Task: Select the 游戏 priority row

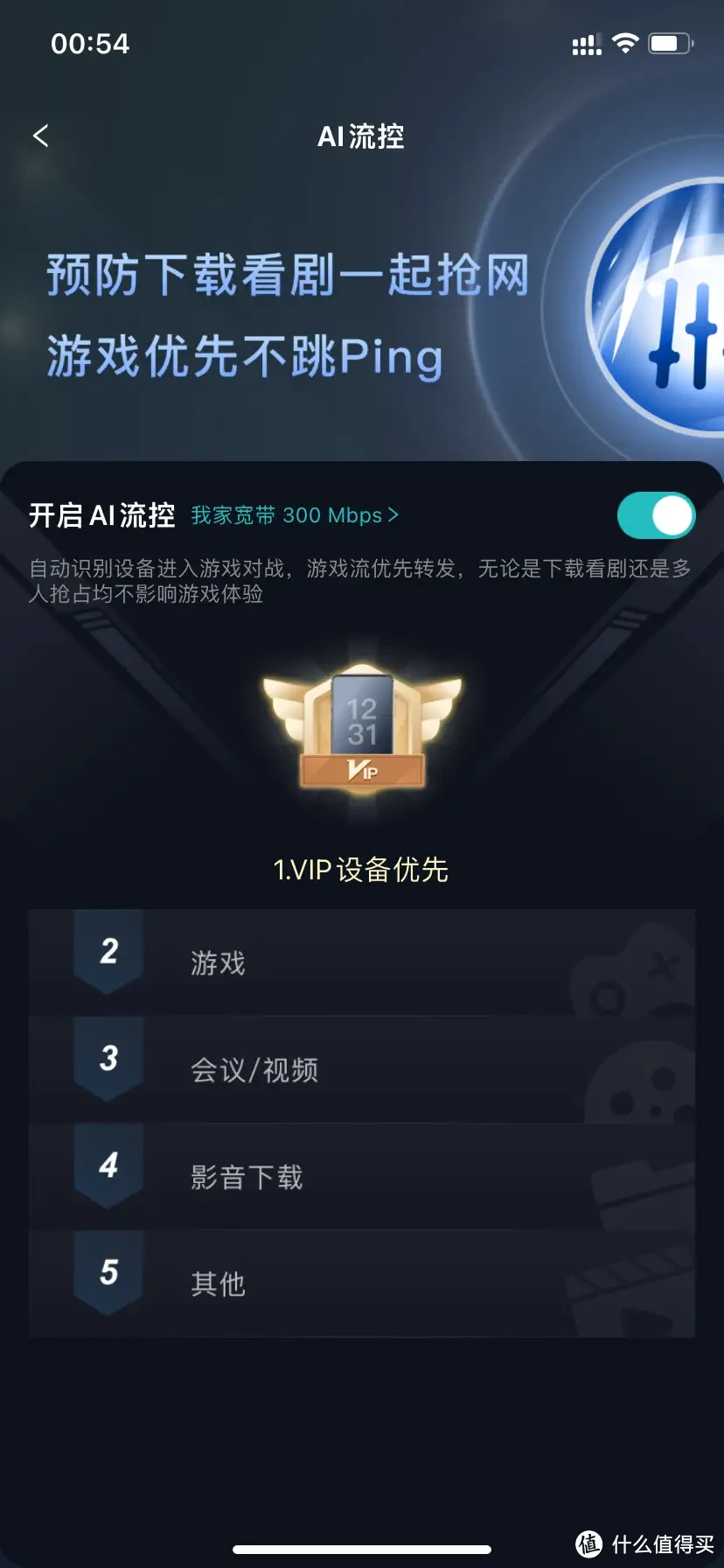Action: (362, 962)
